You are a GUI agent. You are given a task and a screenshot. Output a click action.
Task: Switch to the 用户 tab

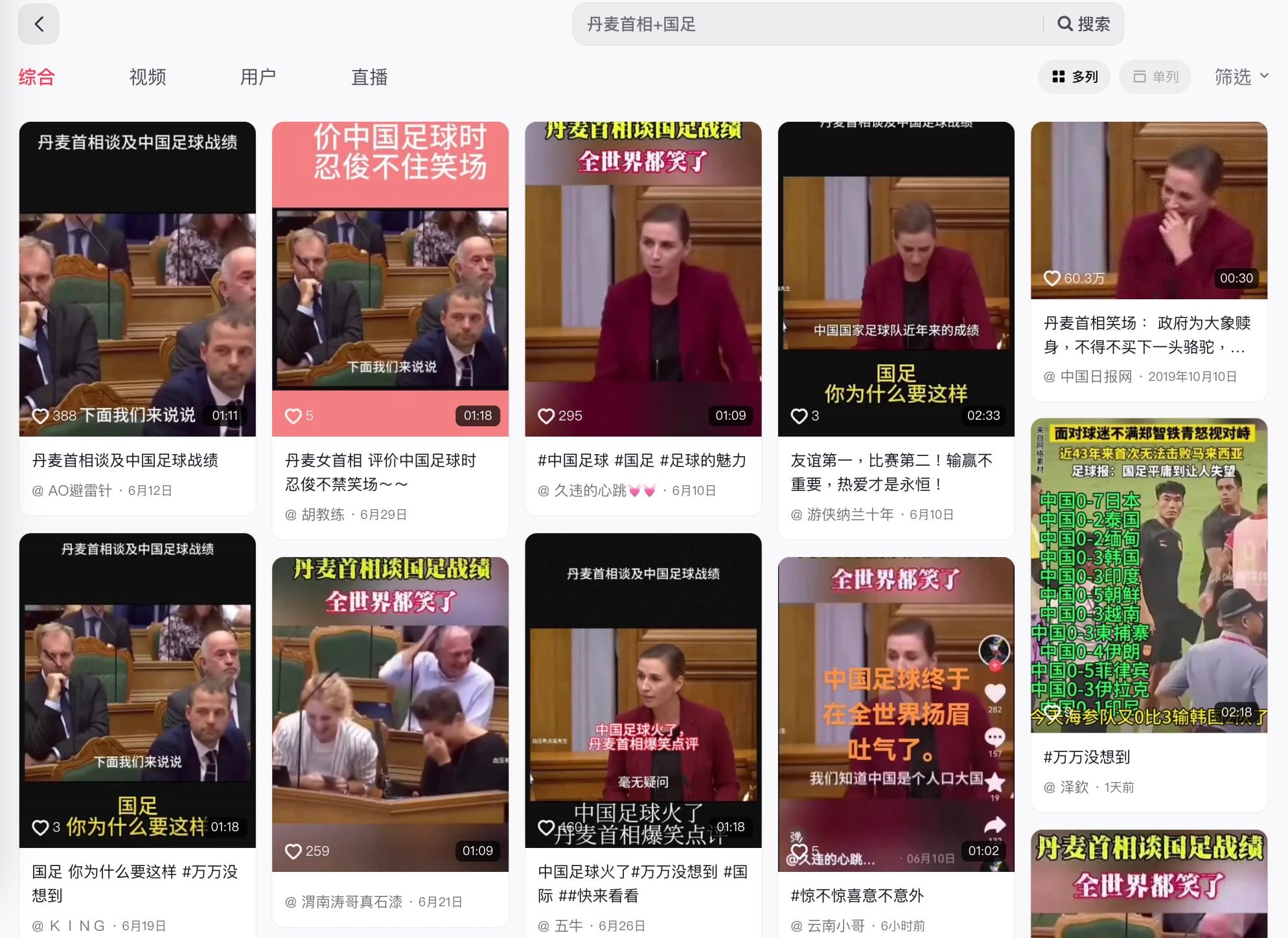pyautogui.click(x=258, y=77)
